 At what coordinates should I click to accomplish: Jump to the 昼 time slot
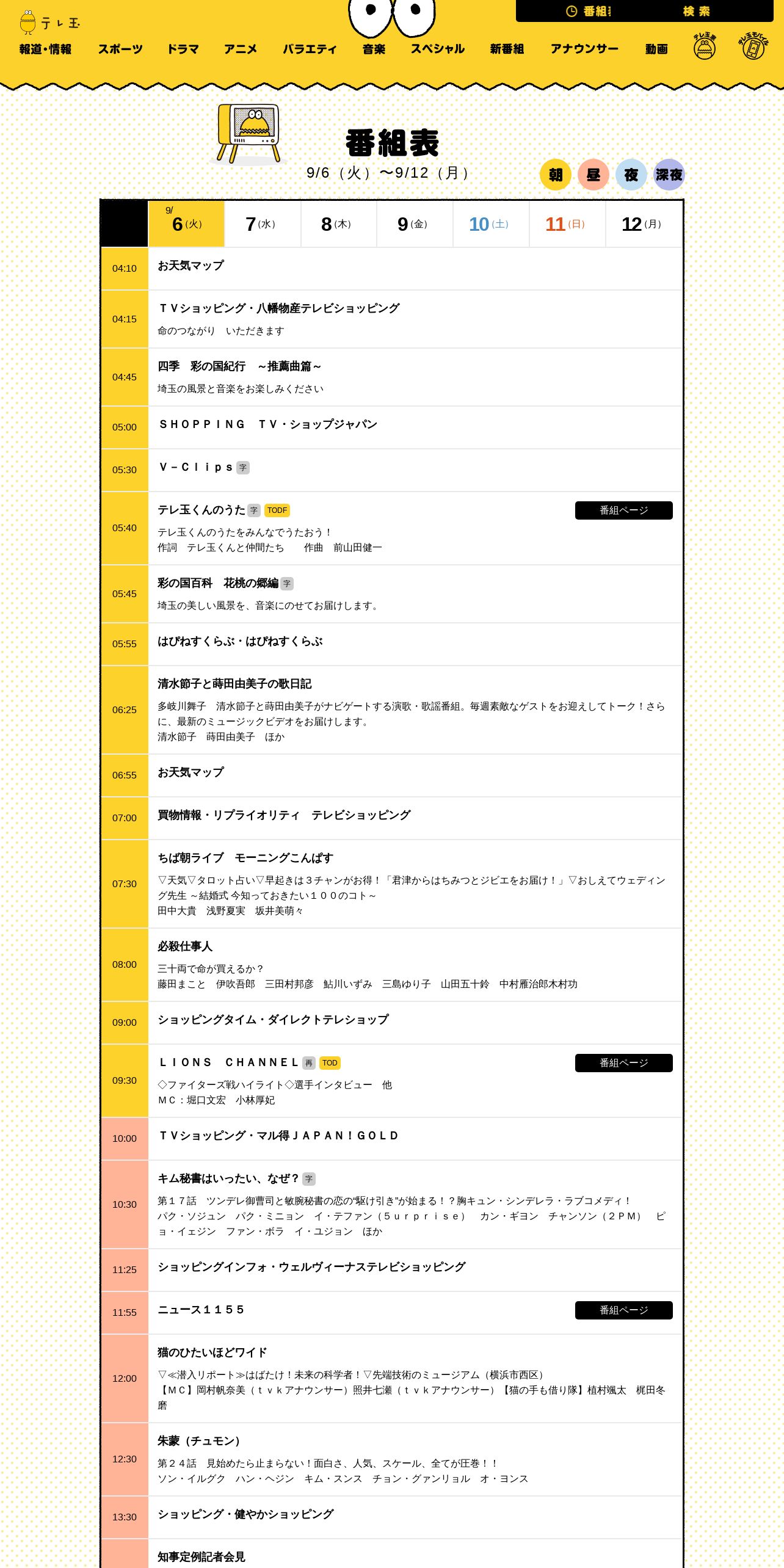coord(593,175)
